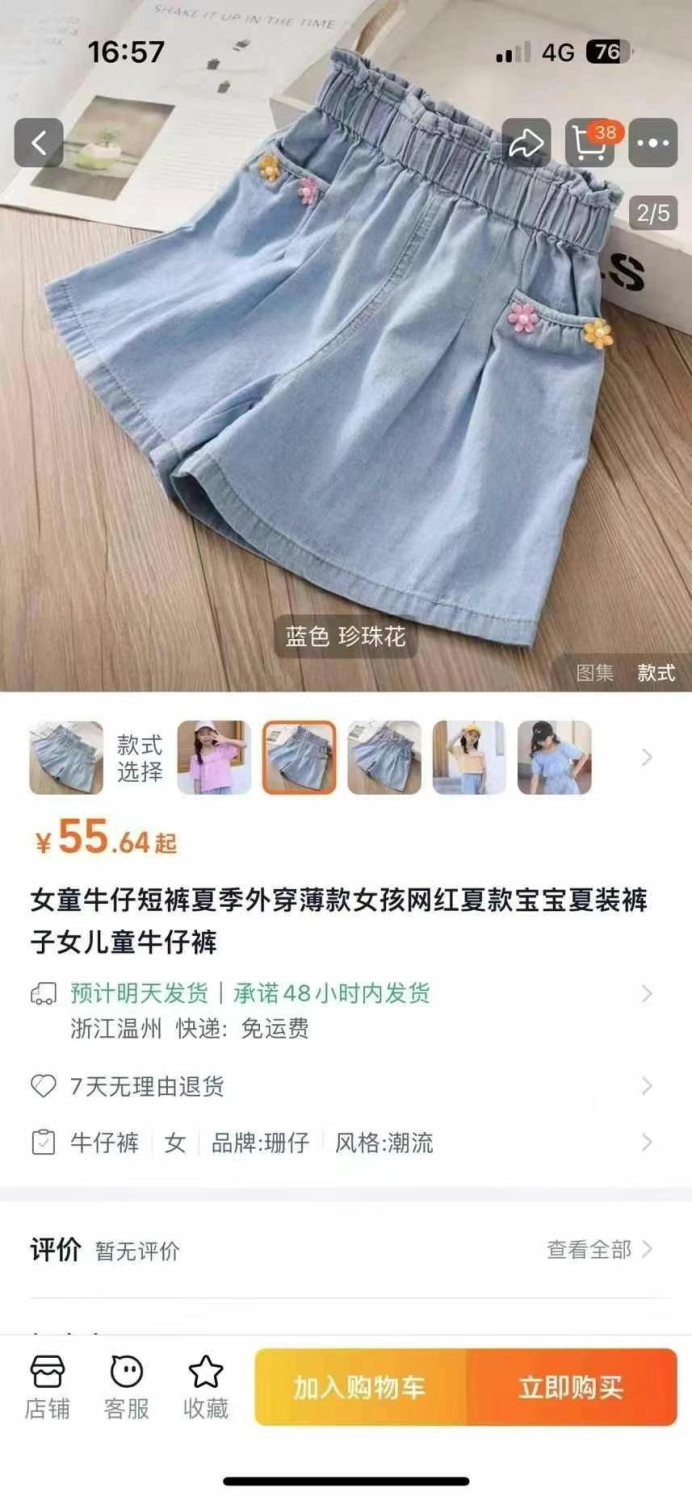Switch to the 款式 style view
The image size is (692, 1500).
coord(657,673)
